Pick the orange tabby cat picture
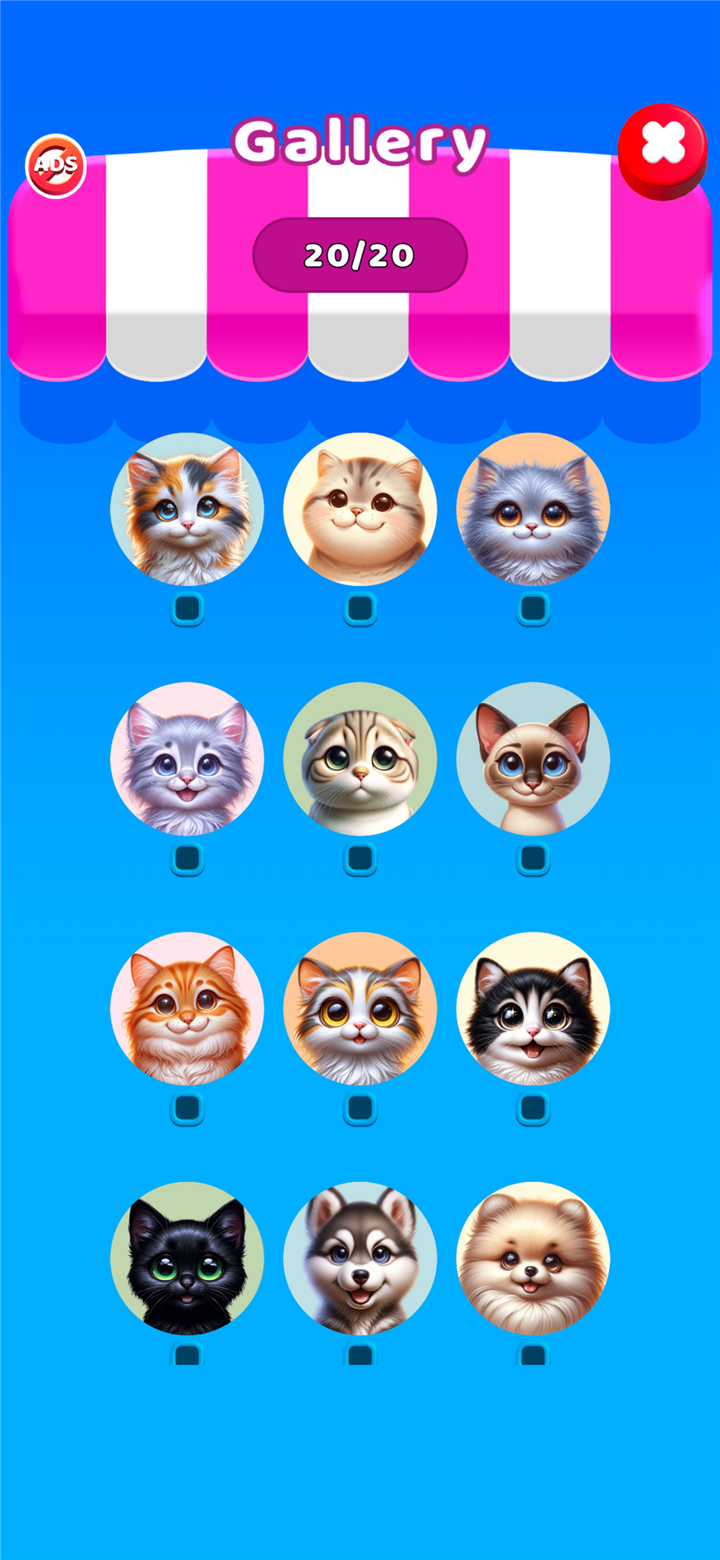 tap(187, 1009)
